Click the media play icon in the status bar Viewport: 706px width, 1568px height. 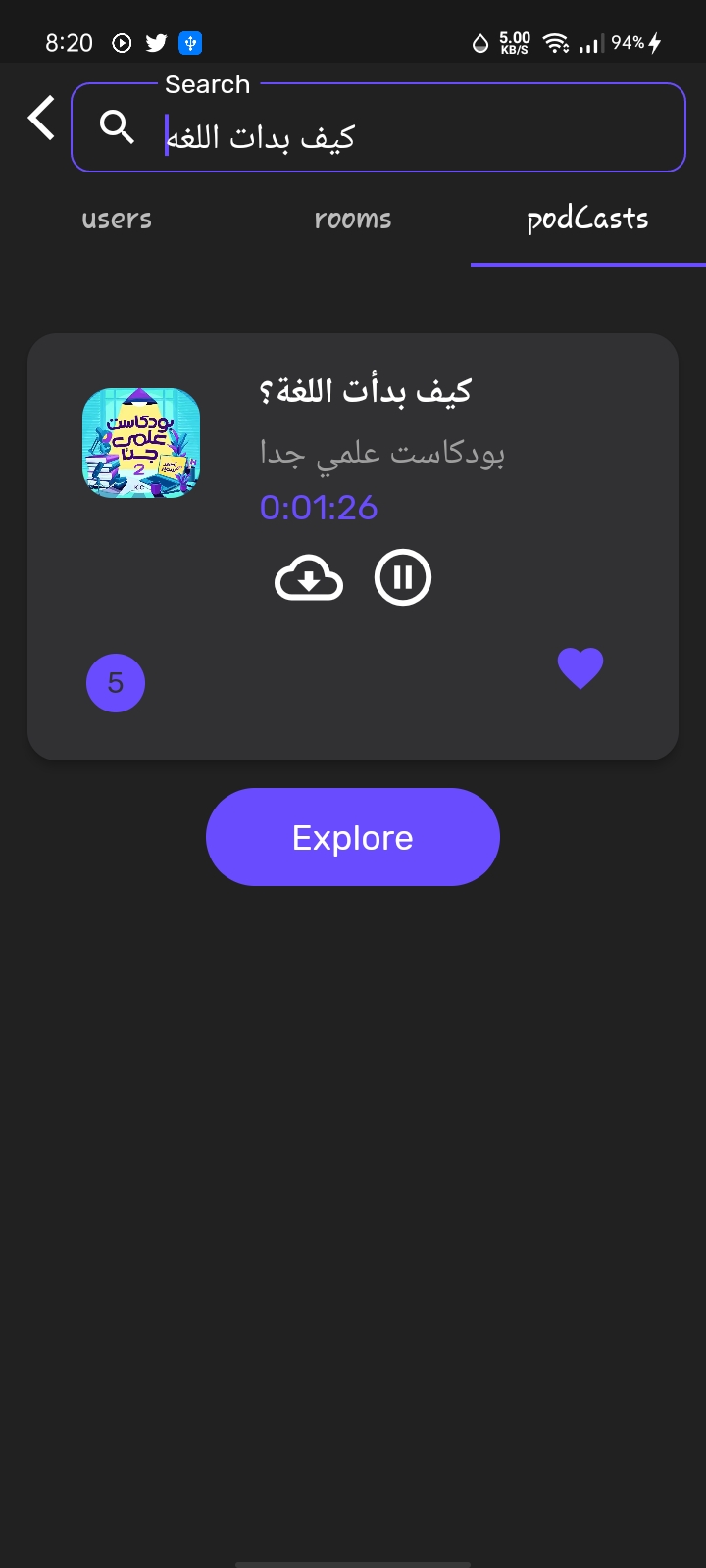(120, 42)
